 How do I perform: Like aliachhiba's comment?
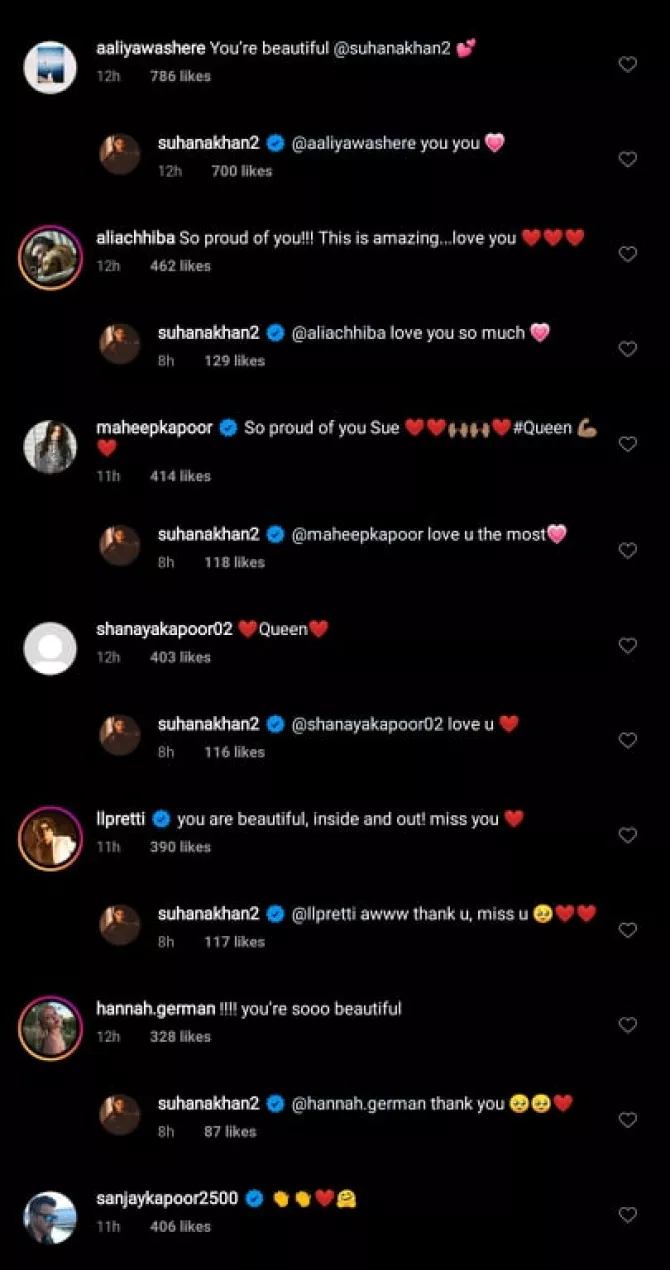[627, 254]
